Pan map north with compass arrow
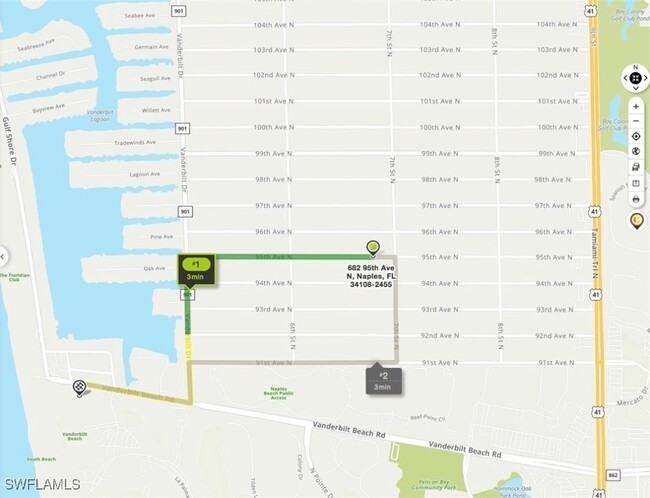The image size is (650, 498). pyautogui.click(x=636, y=68)
